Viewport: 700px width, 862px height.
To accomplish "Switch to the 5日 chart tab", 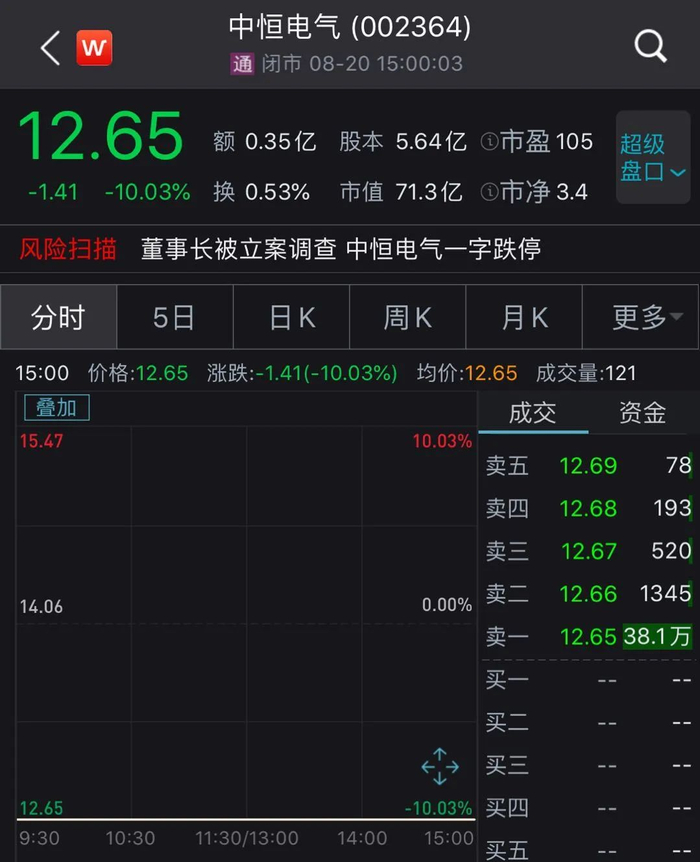I will point(175,317).
